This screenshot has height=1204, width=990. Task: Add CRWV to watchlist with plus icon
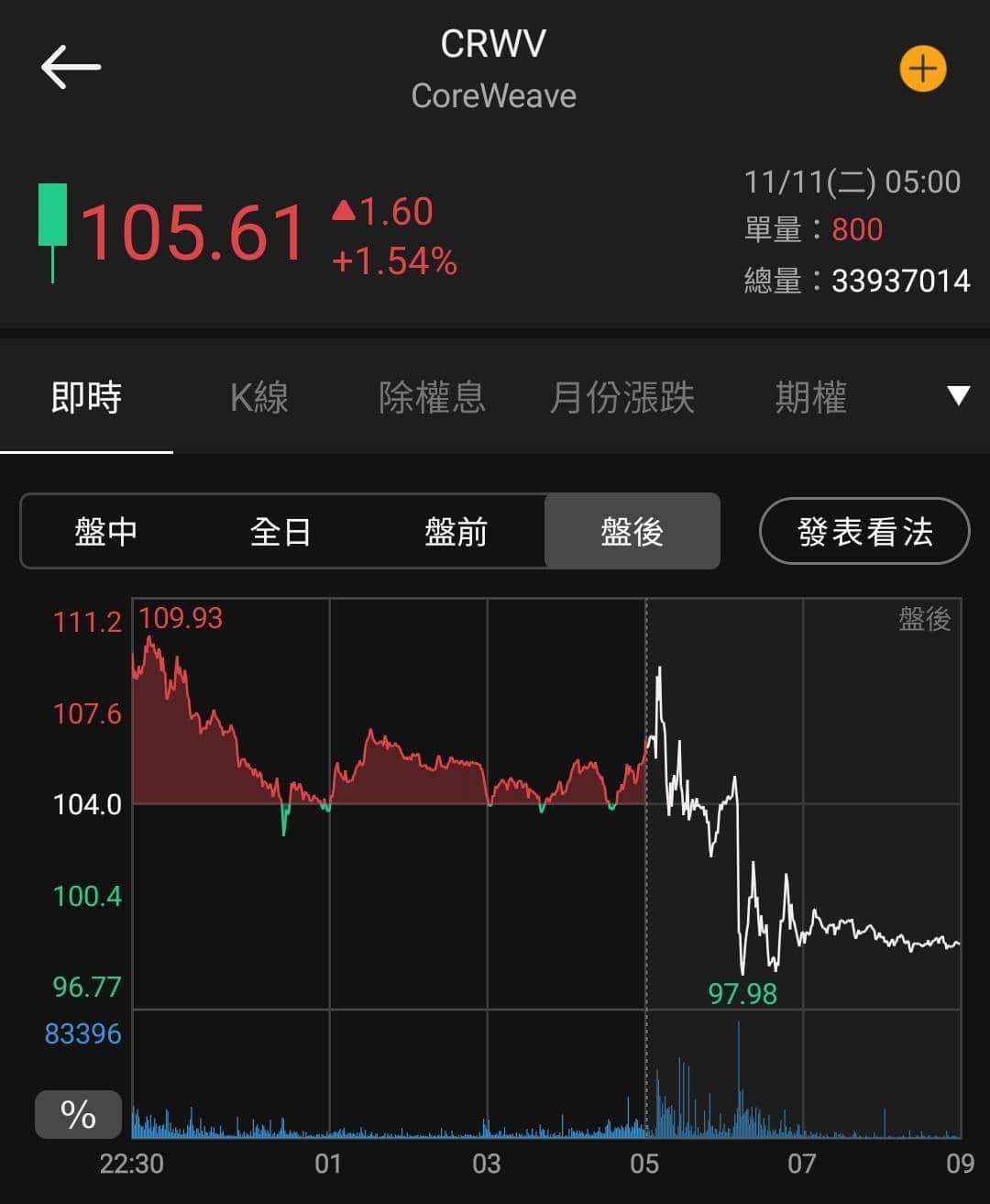(922, 69)
